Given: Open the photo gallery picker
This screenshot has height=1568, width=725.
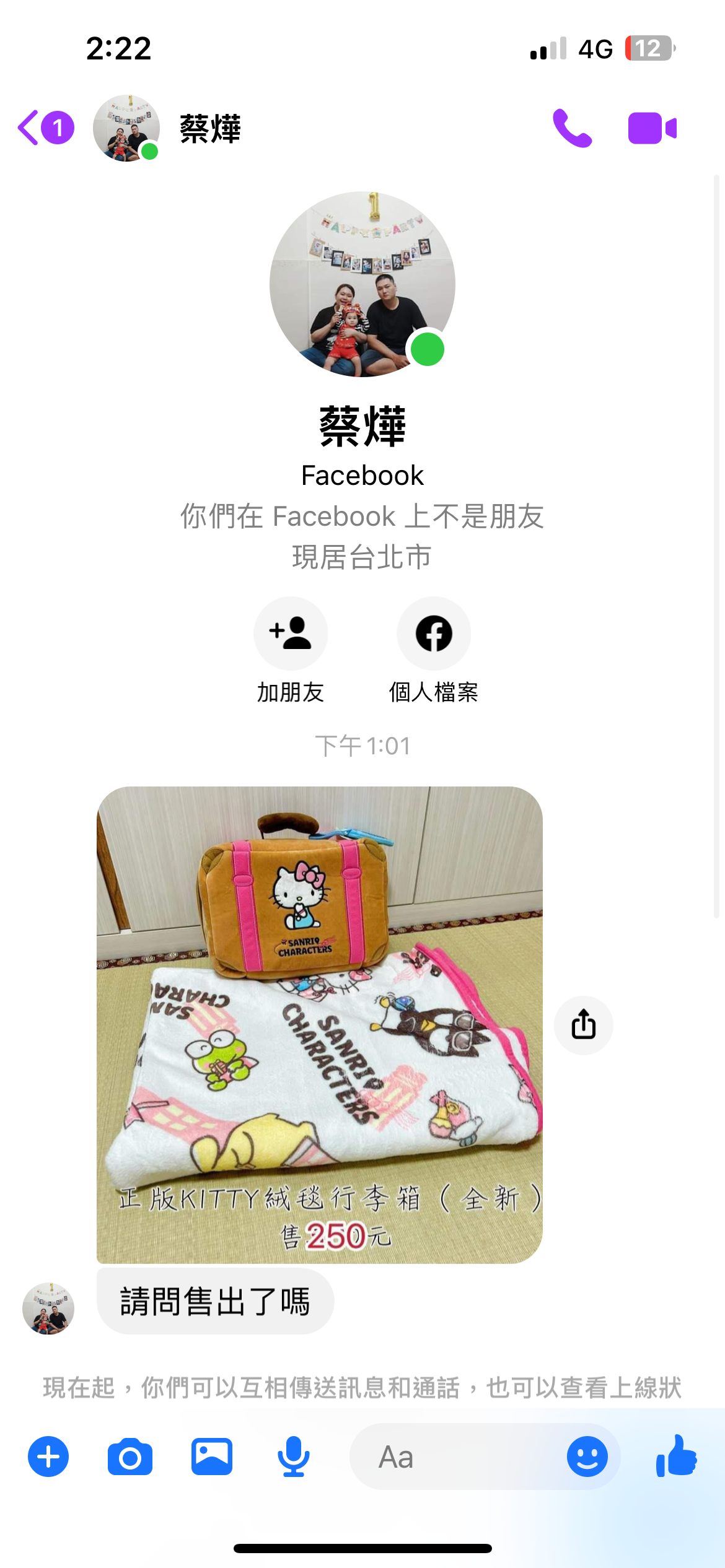Looking at the screenshot, I should [x=212, y=1457].
